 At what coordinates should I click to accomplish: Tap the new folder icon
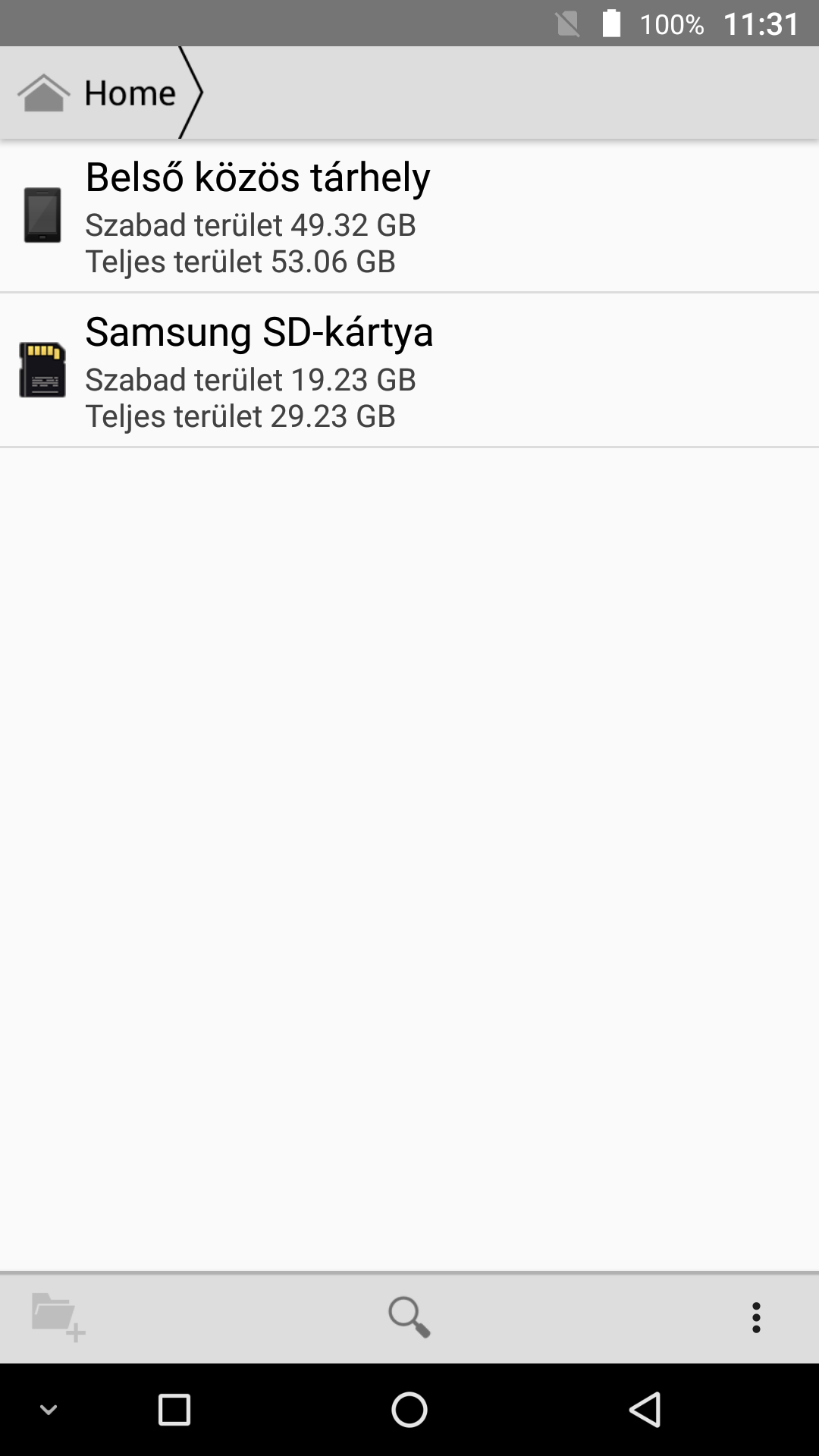pos(58,1317)
